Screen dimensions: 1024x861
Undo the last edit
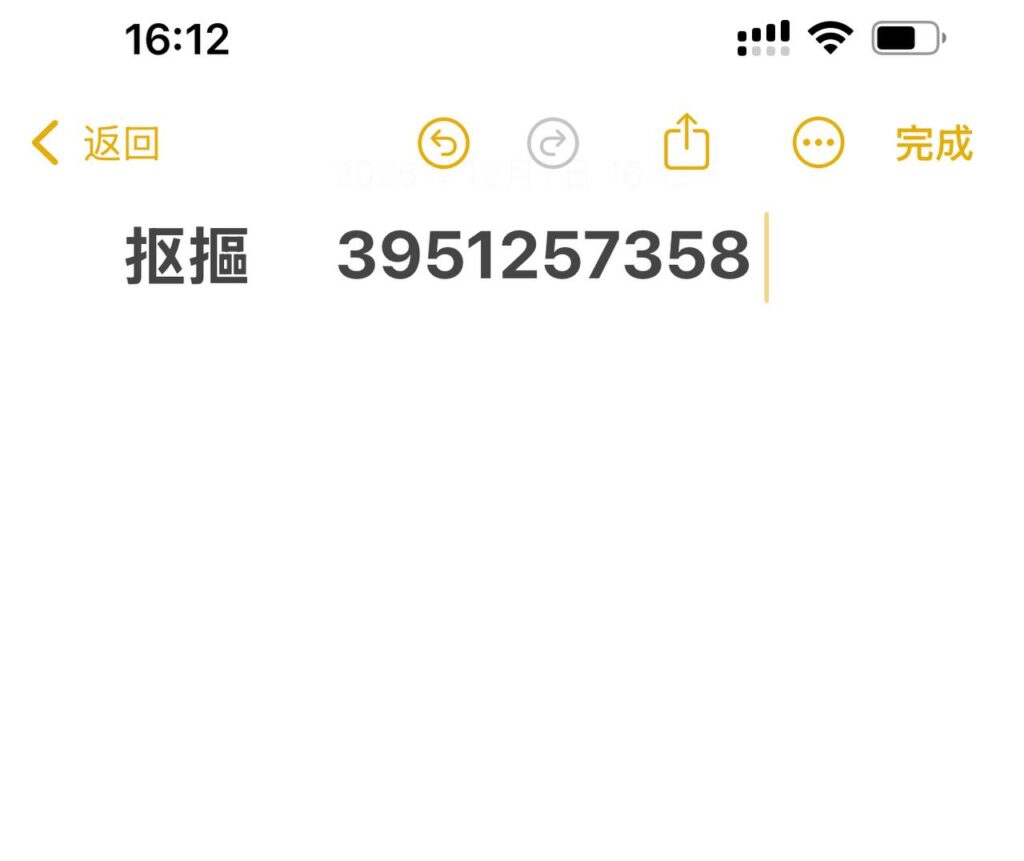click(x=443, y=144)
